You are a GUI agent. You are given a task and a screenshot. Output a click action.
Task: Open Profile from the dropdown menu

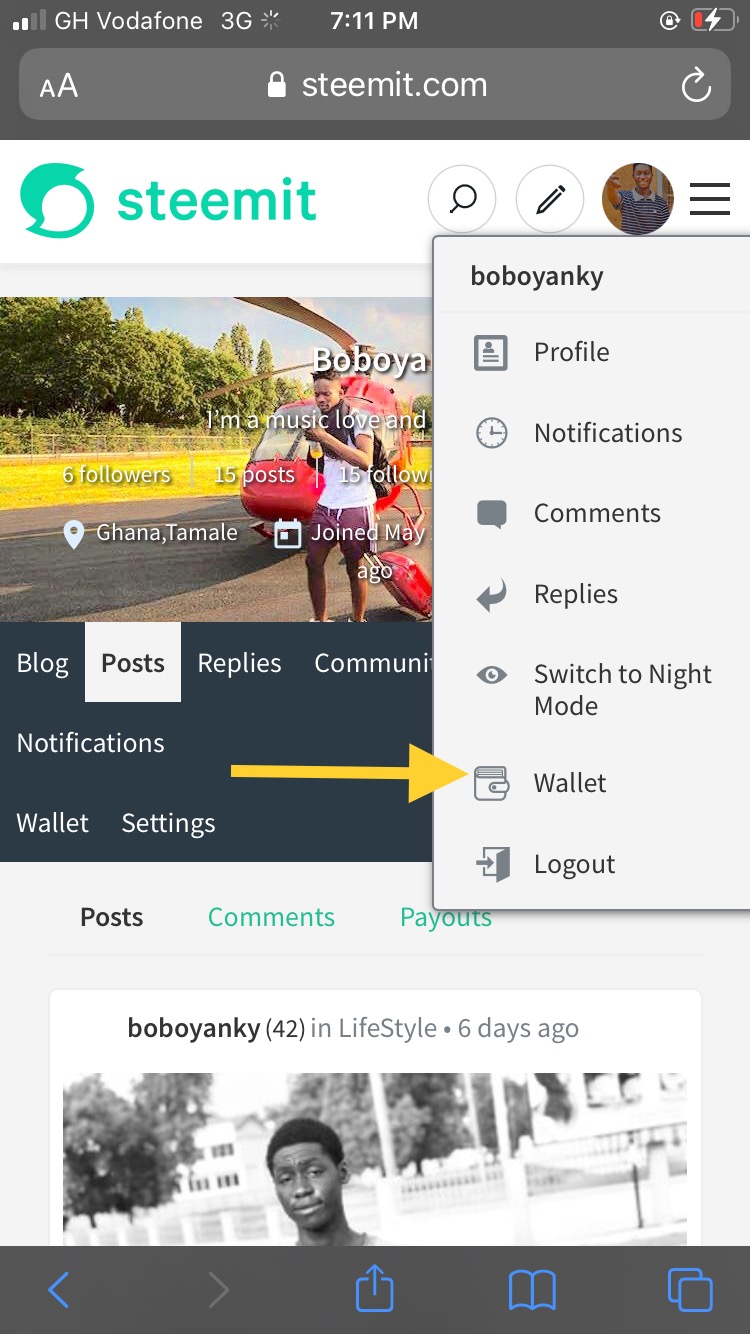point(571,352)
